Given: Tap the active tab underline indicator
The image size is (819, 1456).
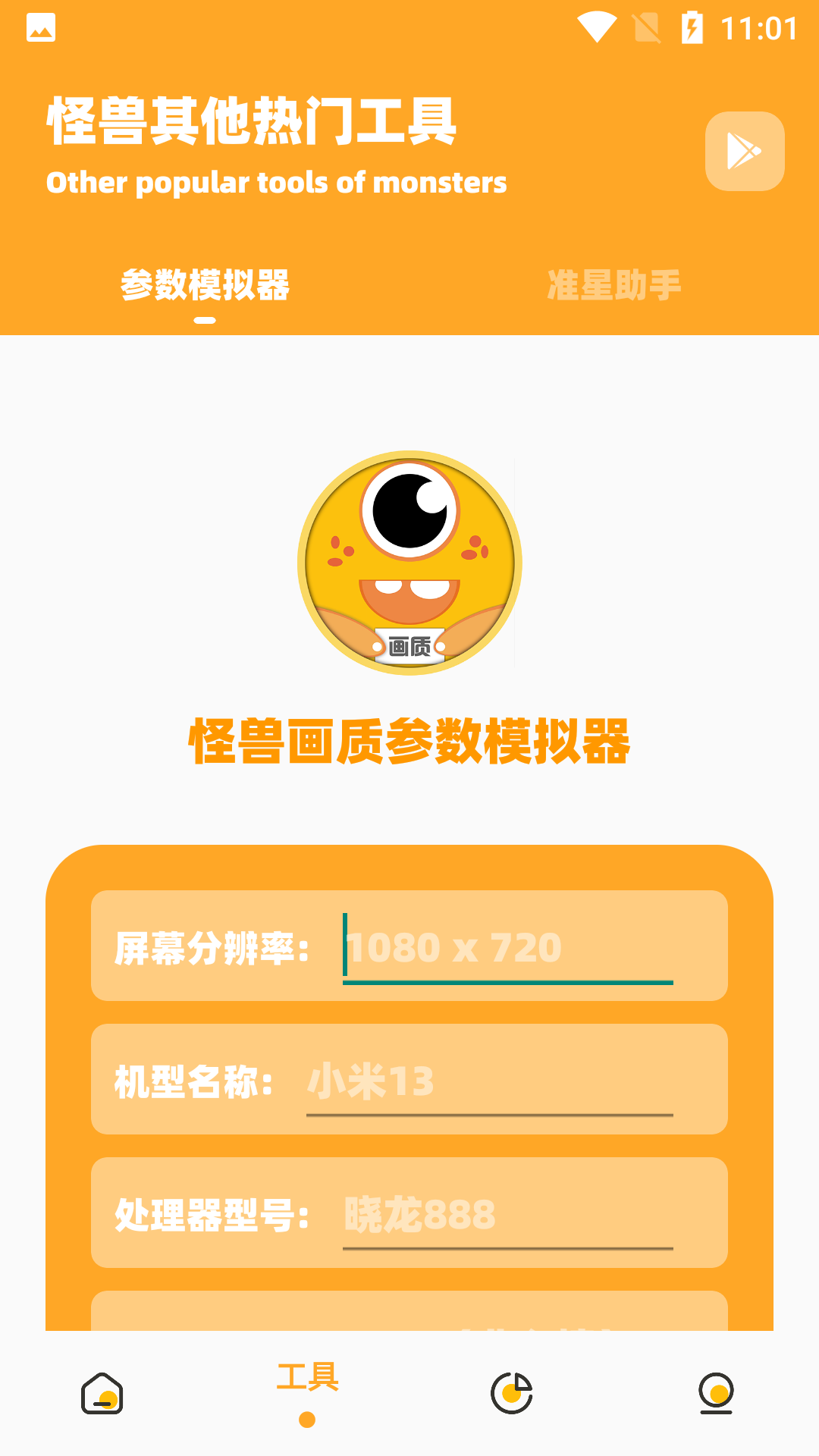Looking at the screenshot, I should [206, 319].
